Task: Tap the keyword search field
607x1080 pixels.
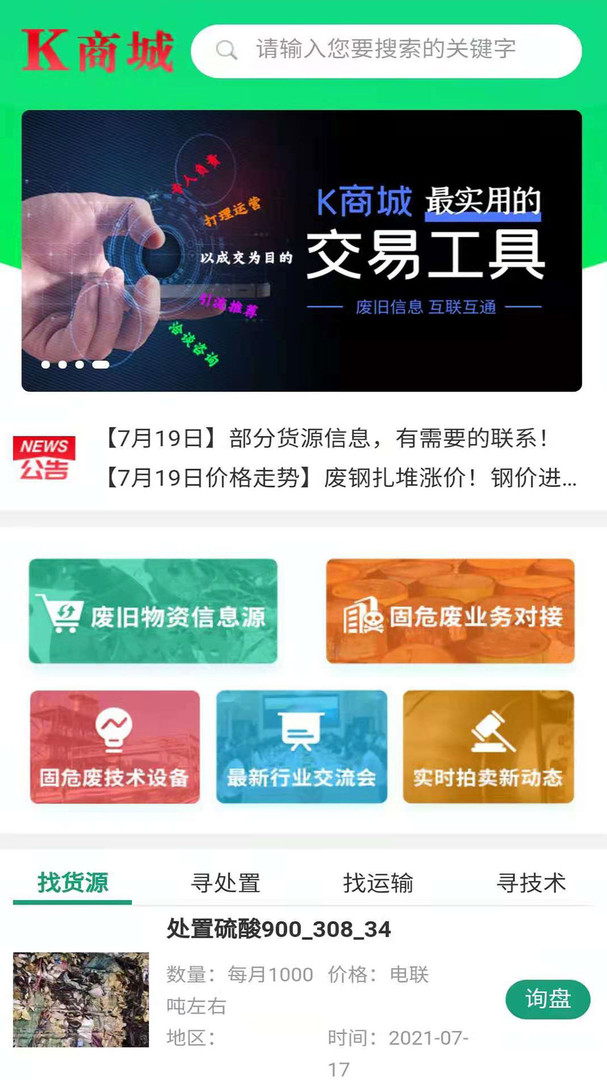Action: (x=385, y=49)
